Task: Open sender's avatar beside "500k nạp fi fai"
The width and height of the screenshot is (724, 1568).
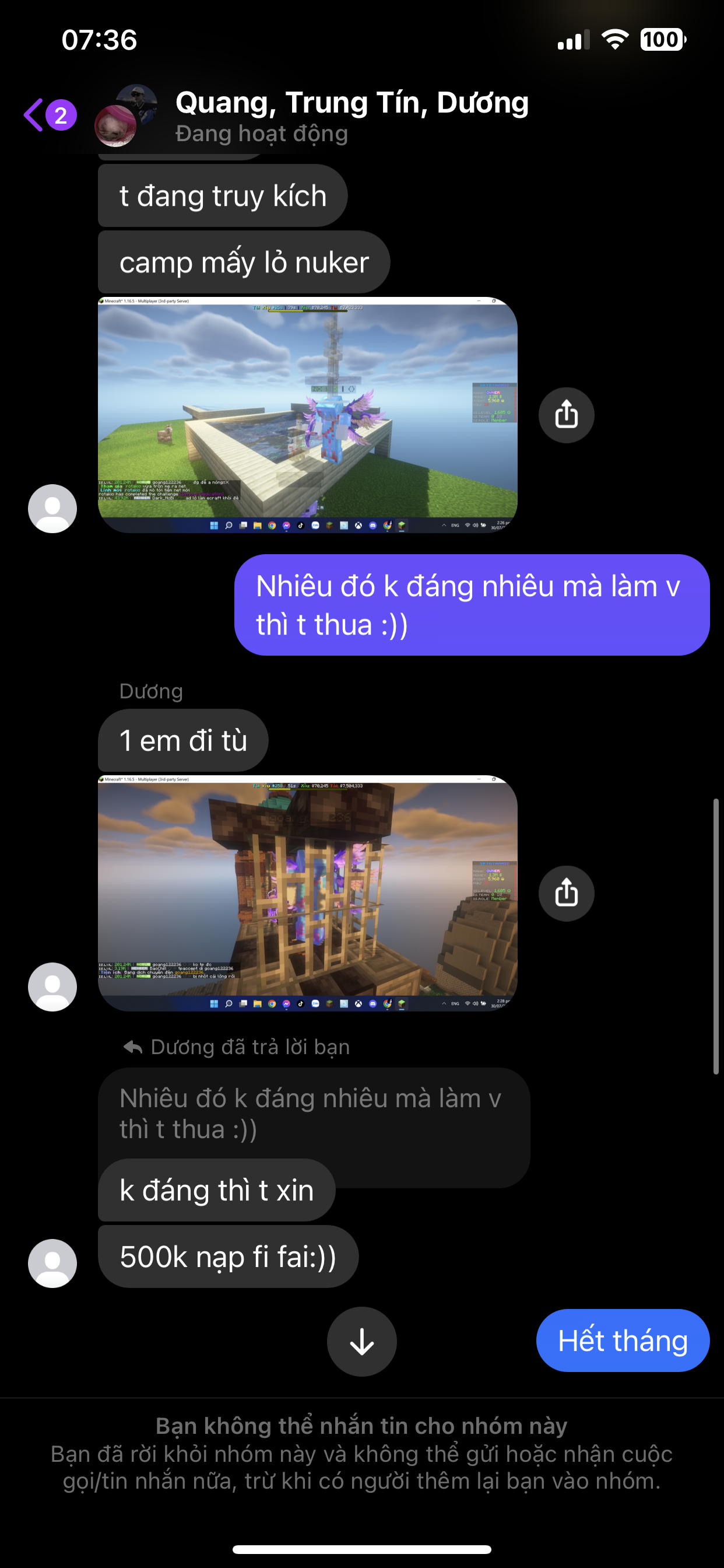Action: coord(52,1263)
